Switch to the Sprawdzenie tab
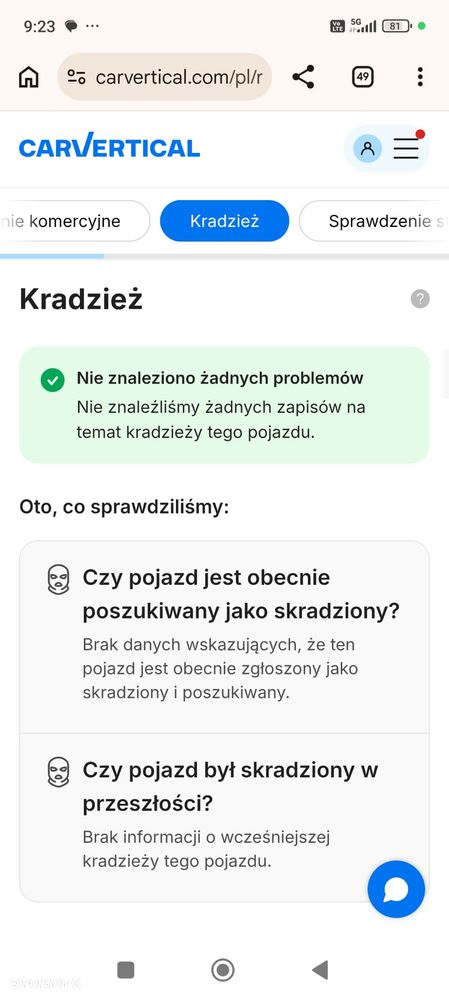449x998 pixels. point(374,221)
